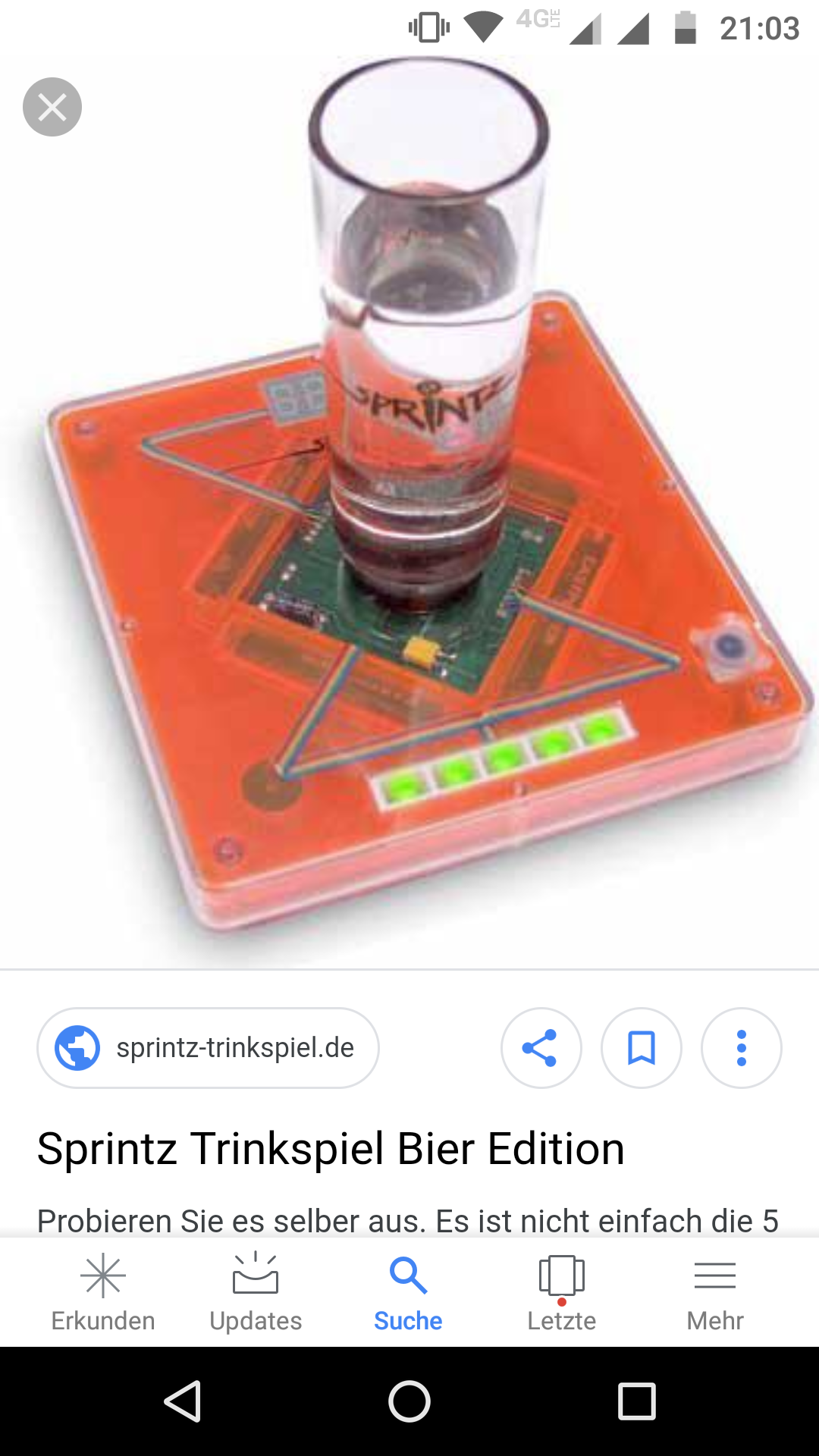Screen dimensions: 819x1456
Task: Bookmark this image to collections
Action: point(642,1048)
